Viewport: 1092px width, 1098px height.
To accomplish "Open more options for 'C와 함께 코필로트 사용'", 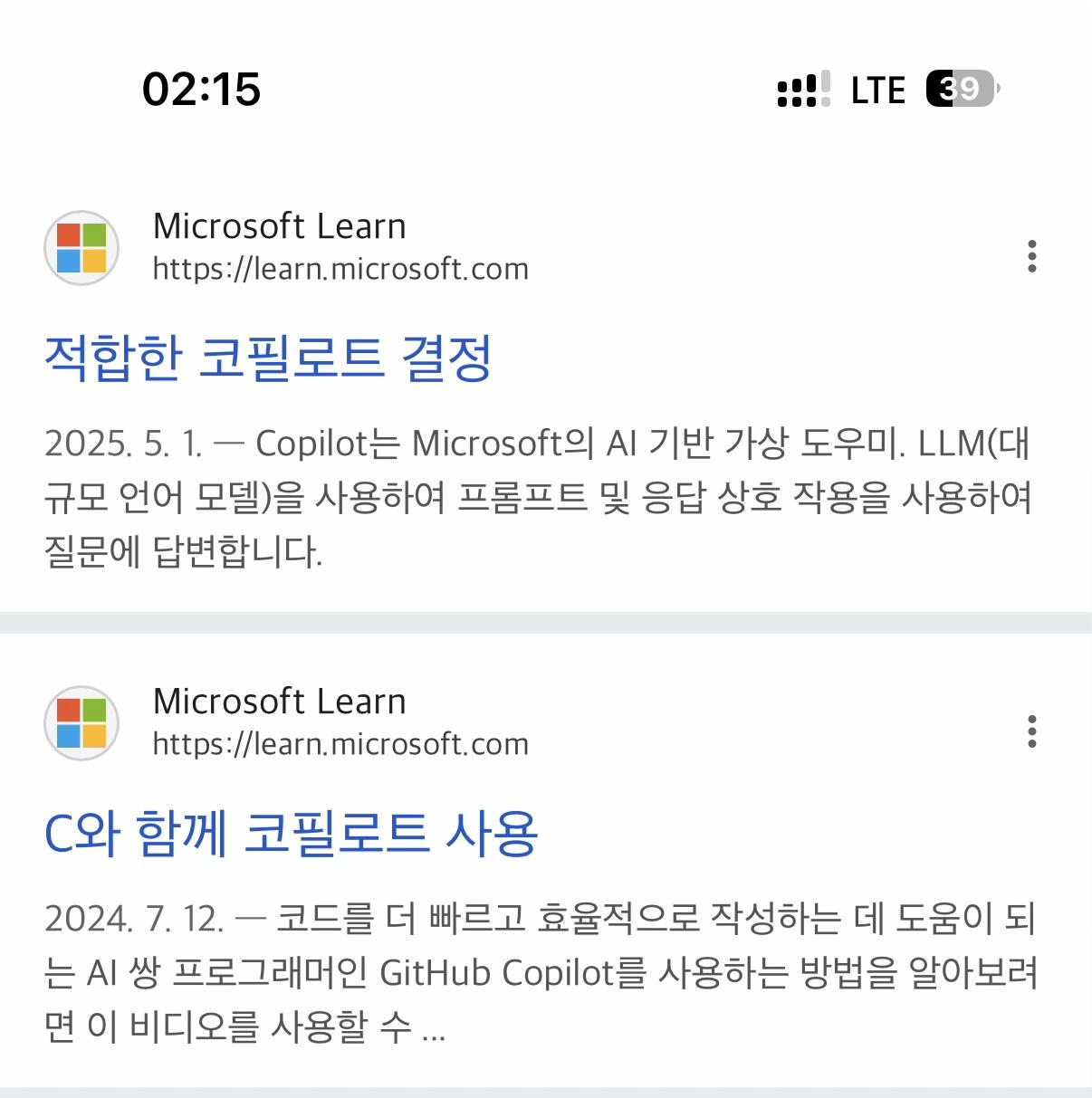I will tap(1031, 731).
